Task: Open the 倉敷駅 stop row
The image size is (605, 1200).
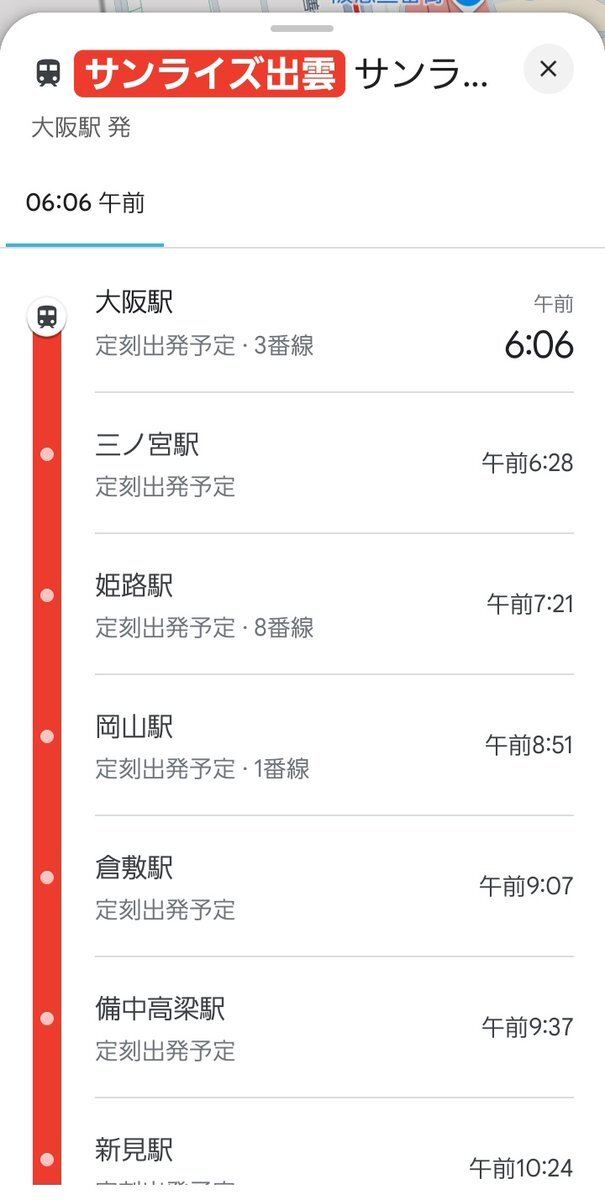Action: (302, 886)
